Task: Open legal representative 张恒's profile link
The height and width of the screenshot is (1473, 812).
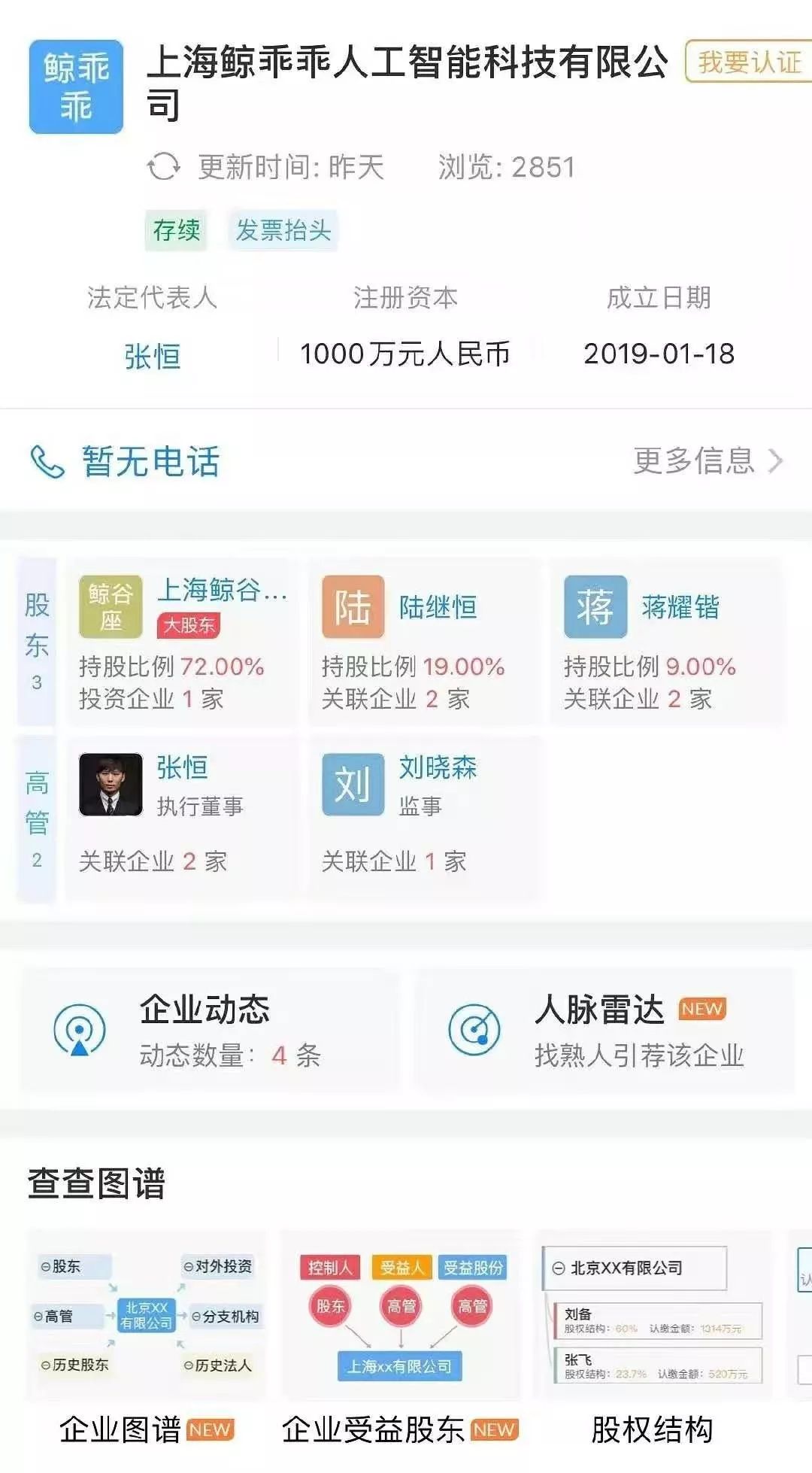Action: (153, 356)
